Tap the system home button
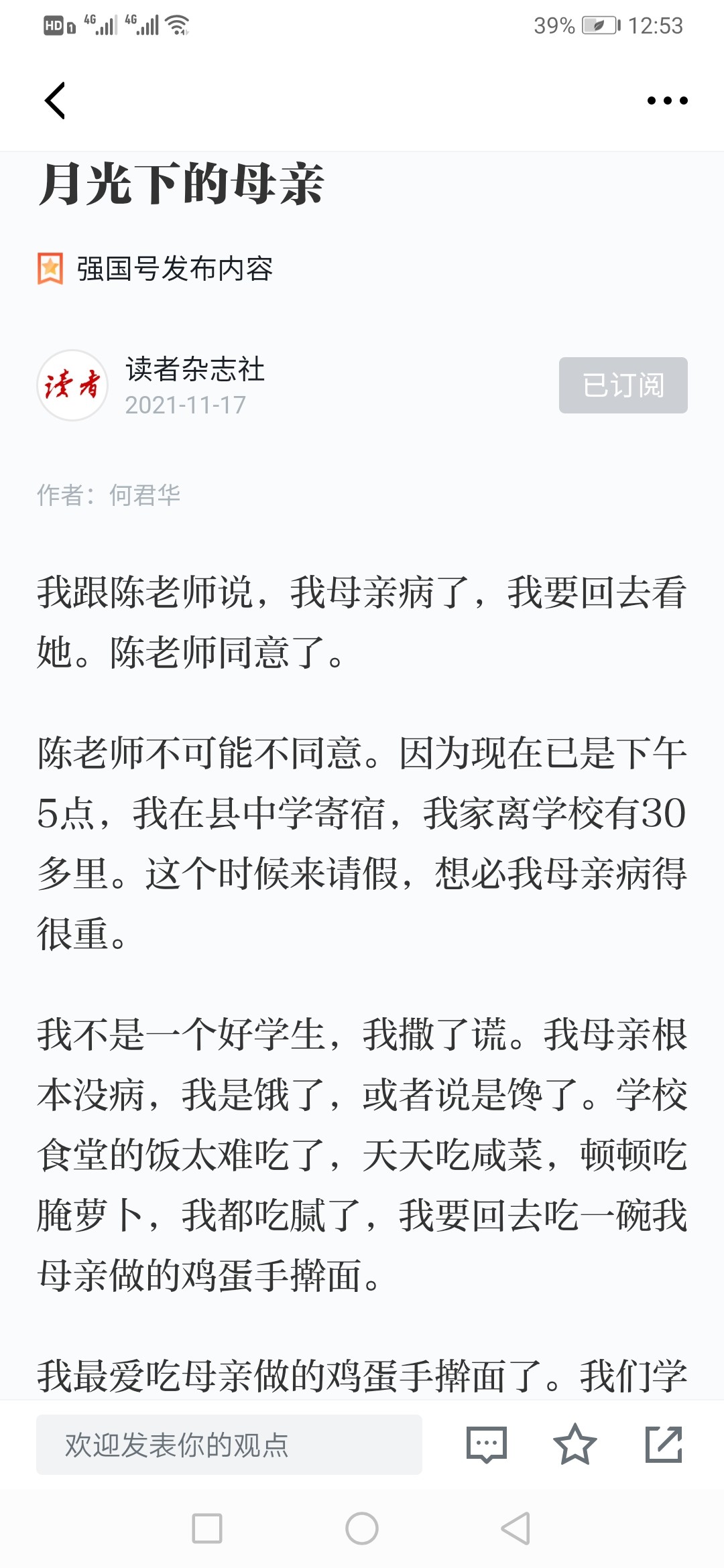Viewport: 724px width, 1568px height. tap(362, 1528)
